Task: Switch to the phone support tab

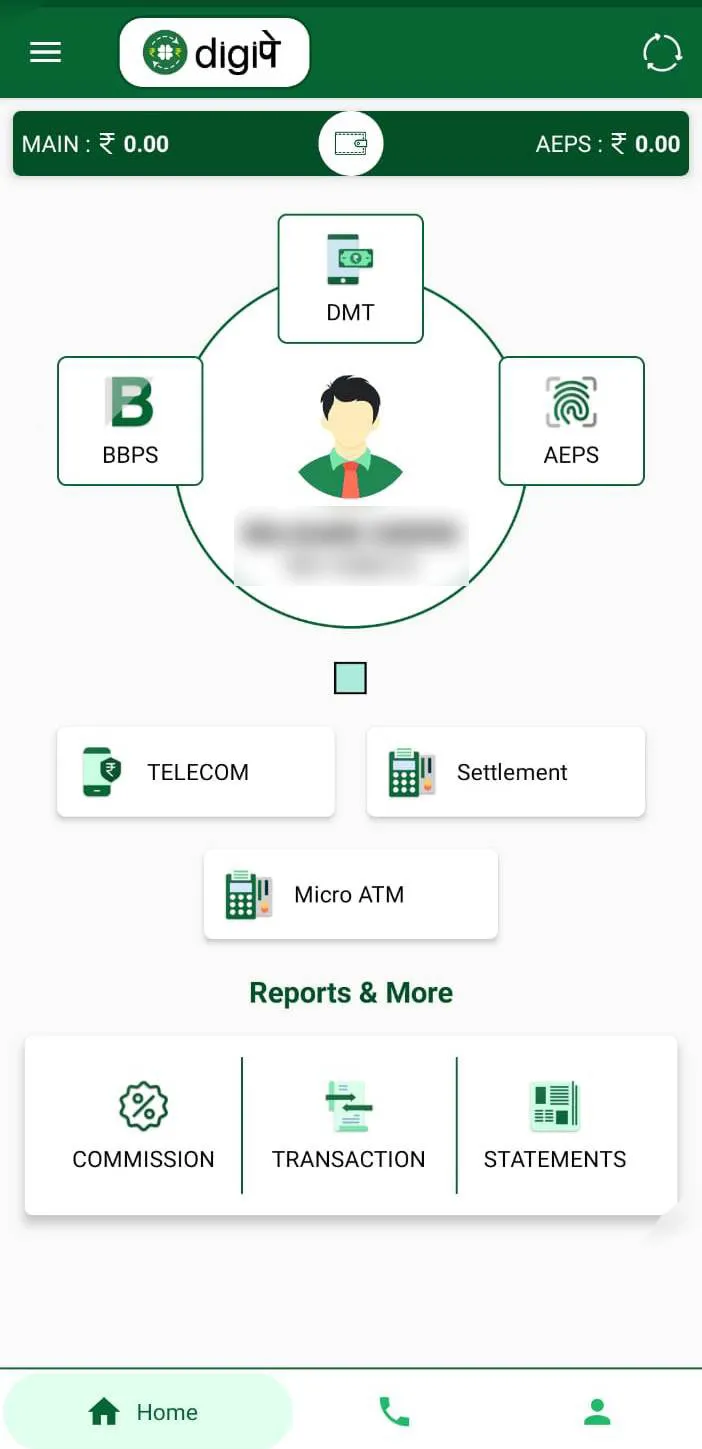Action: click(x=394, y=1411)
